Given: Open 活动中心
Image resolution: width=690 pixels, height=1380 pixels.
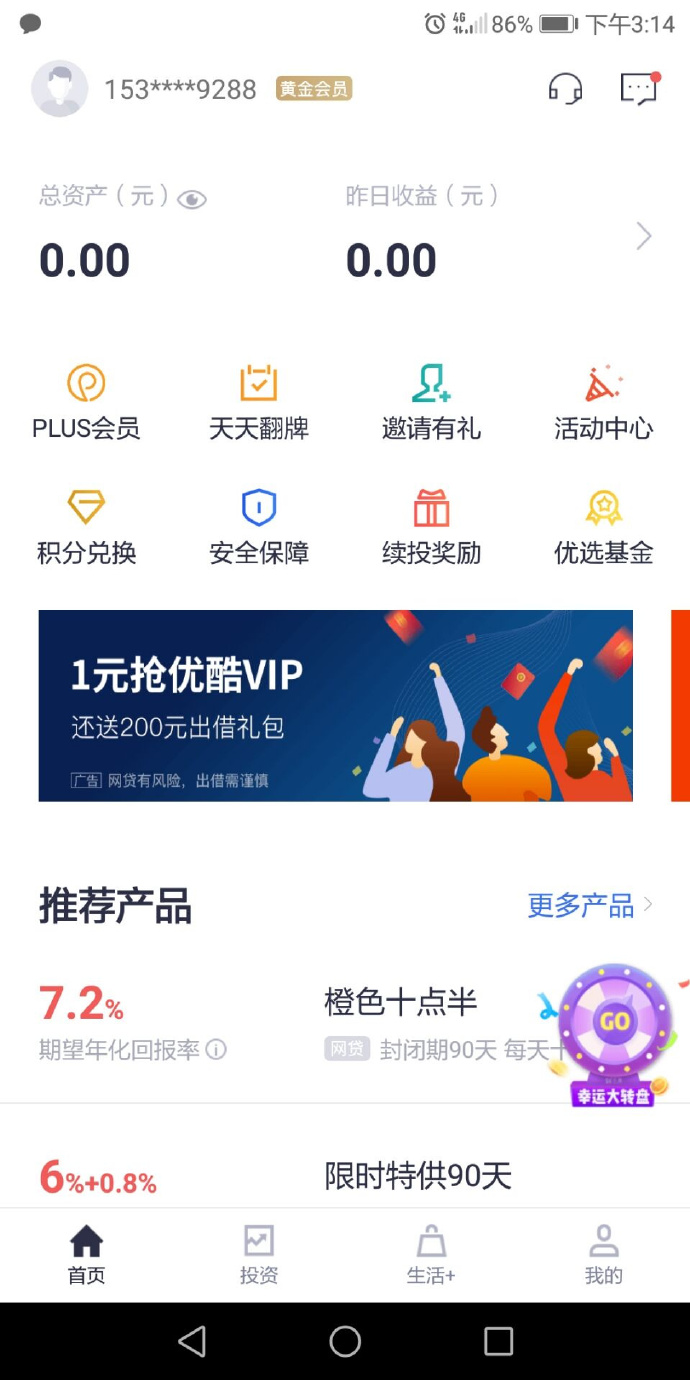Looking at the screenshot, I should pos(603,402).
